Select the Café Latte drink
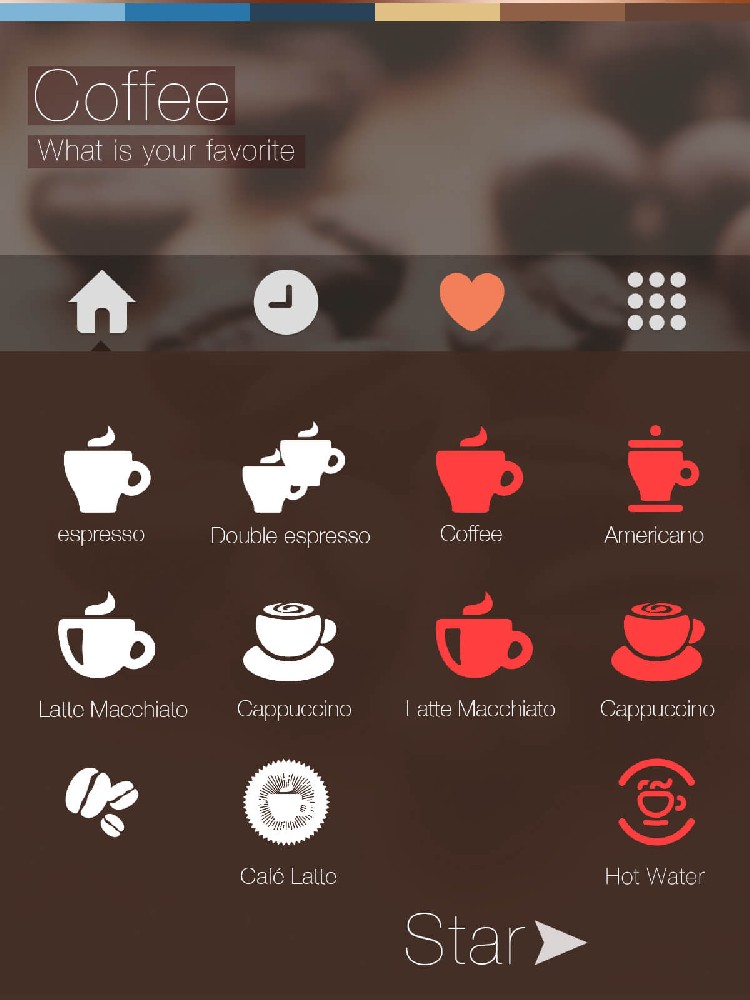The height and width of the screenshot is (1000, 750). 287,803
